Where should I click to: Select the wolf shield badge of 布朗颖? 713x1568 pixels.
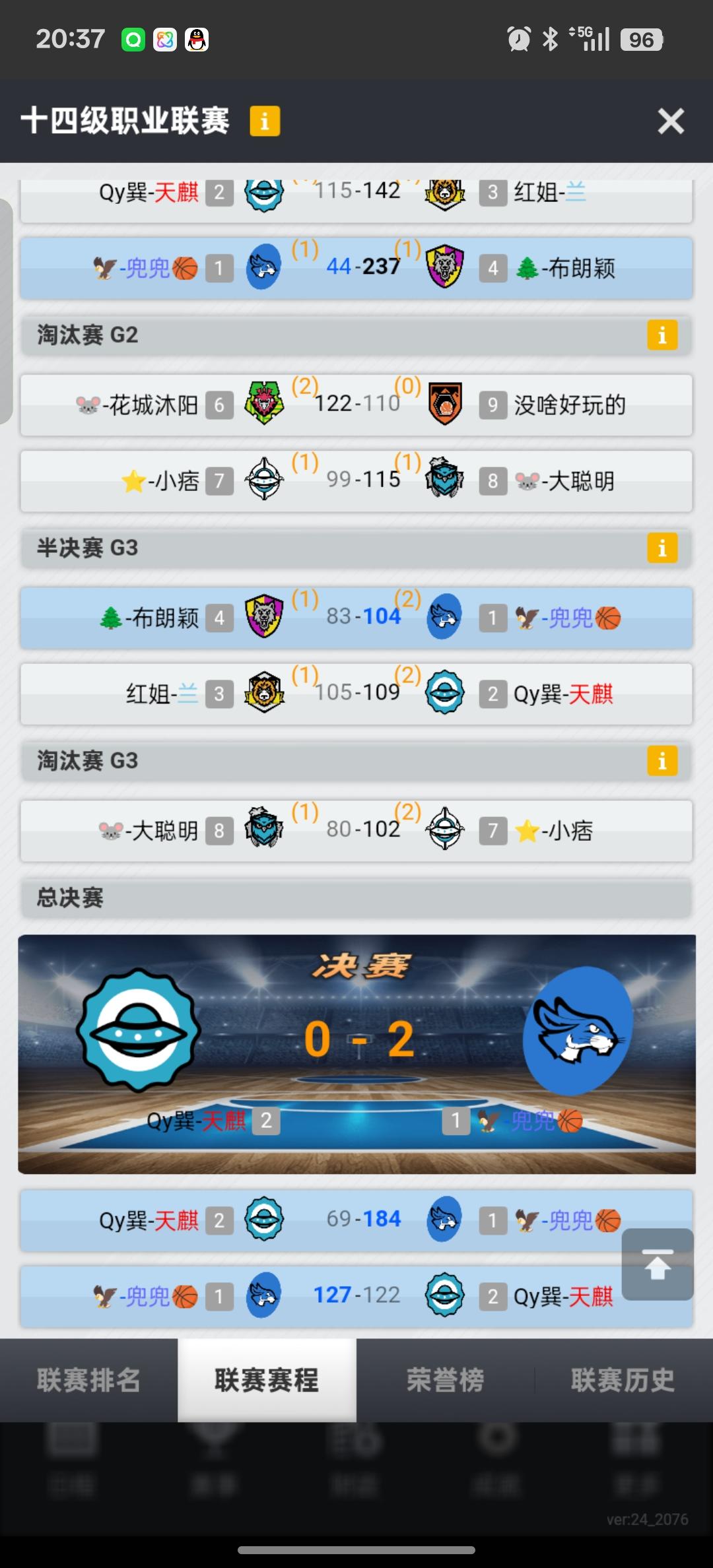click(x=264, y=617)
